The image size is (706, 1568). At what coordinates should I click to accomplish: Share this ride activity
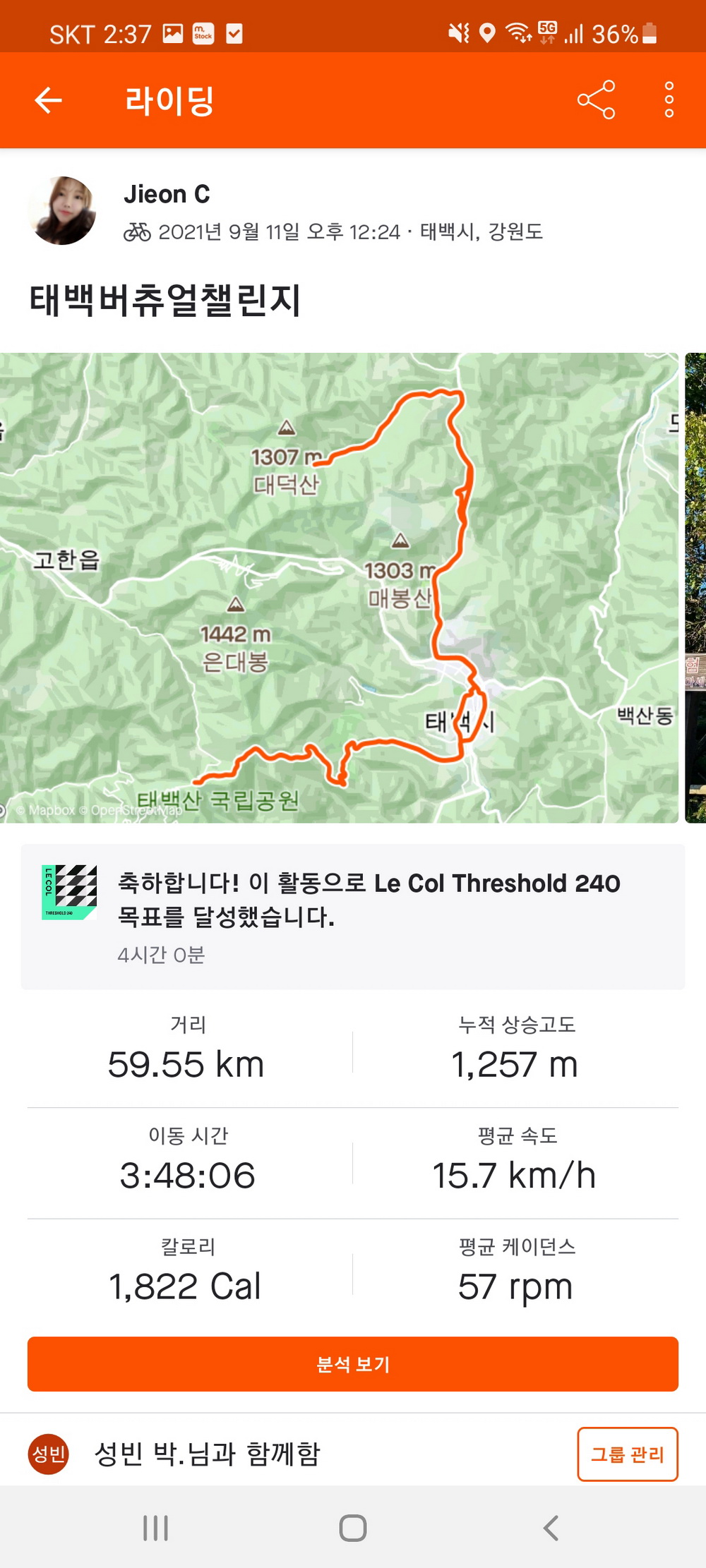[x=596, y=100]
